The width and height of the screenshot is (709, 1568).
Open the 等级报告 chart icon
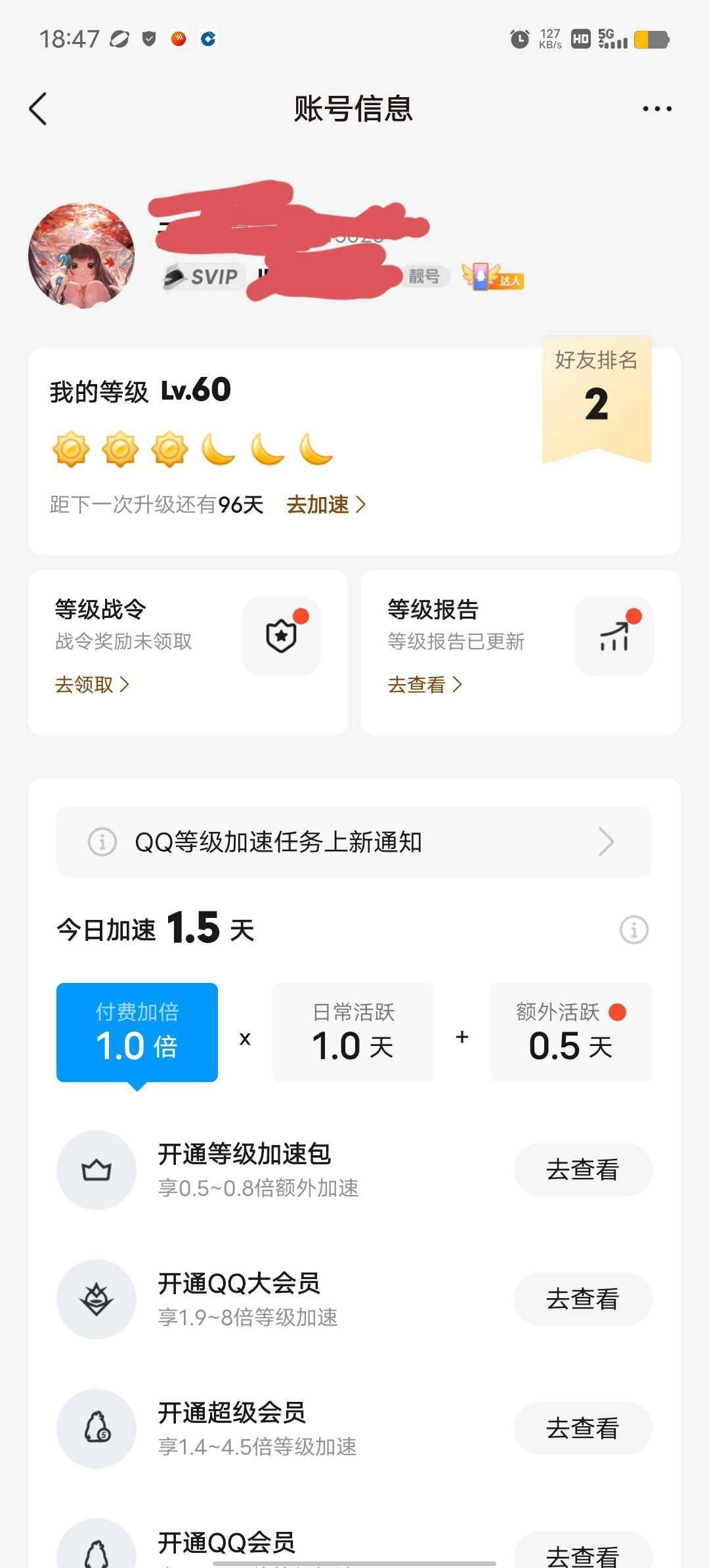point(613,634)
